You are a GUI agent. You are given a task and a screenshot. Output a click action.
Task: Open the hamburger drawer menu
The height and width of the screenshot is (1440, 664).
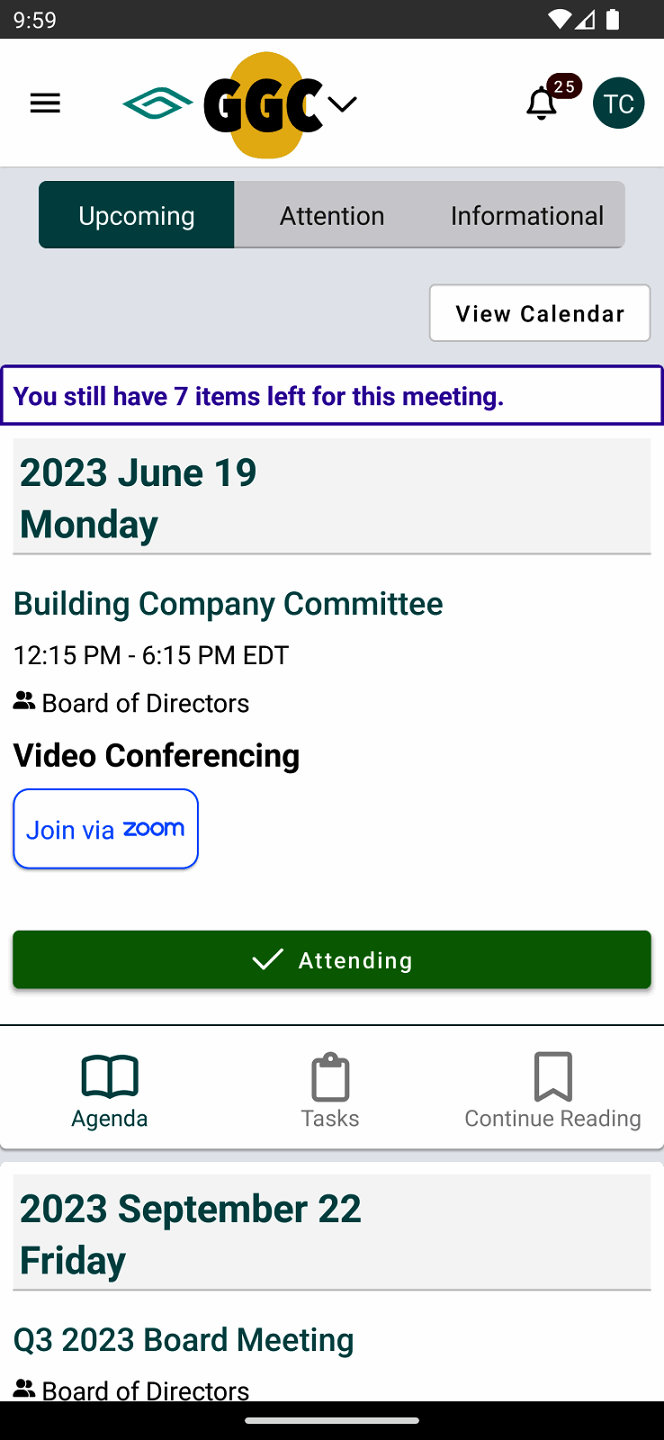click(x=45, y=103)
